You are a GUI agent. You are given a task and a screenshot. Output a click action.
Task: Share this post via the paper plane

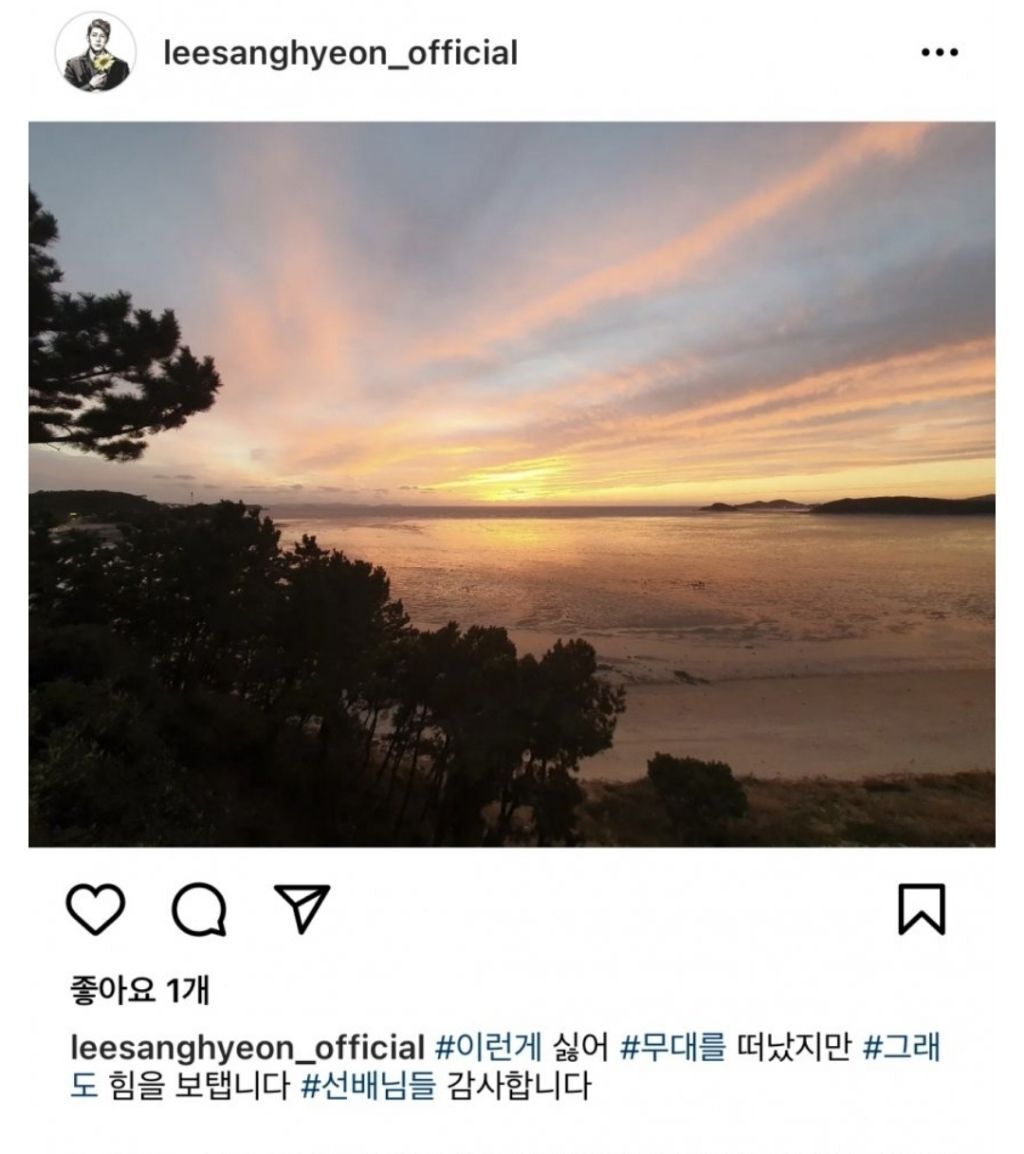pyautogui.click(x=302, y=907)
